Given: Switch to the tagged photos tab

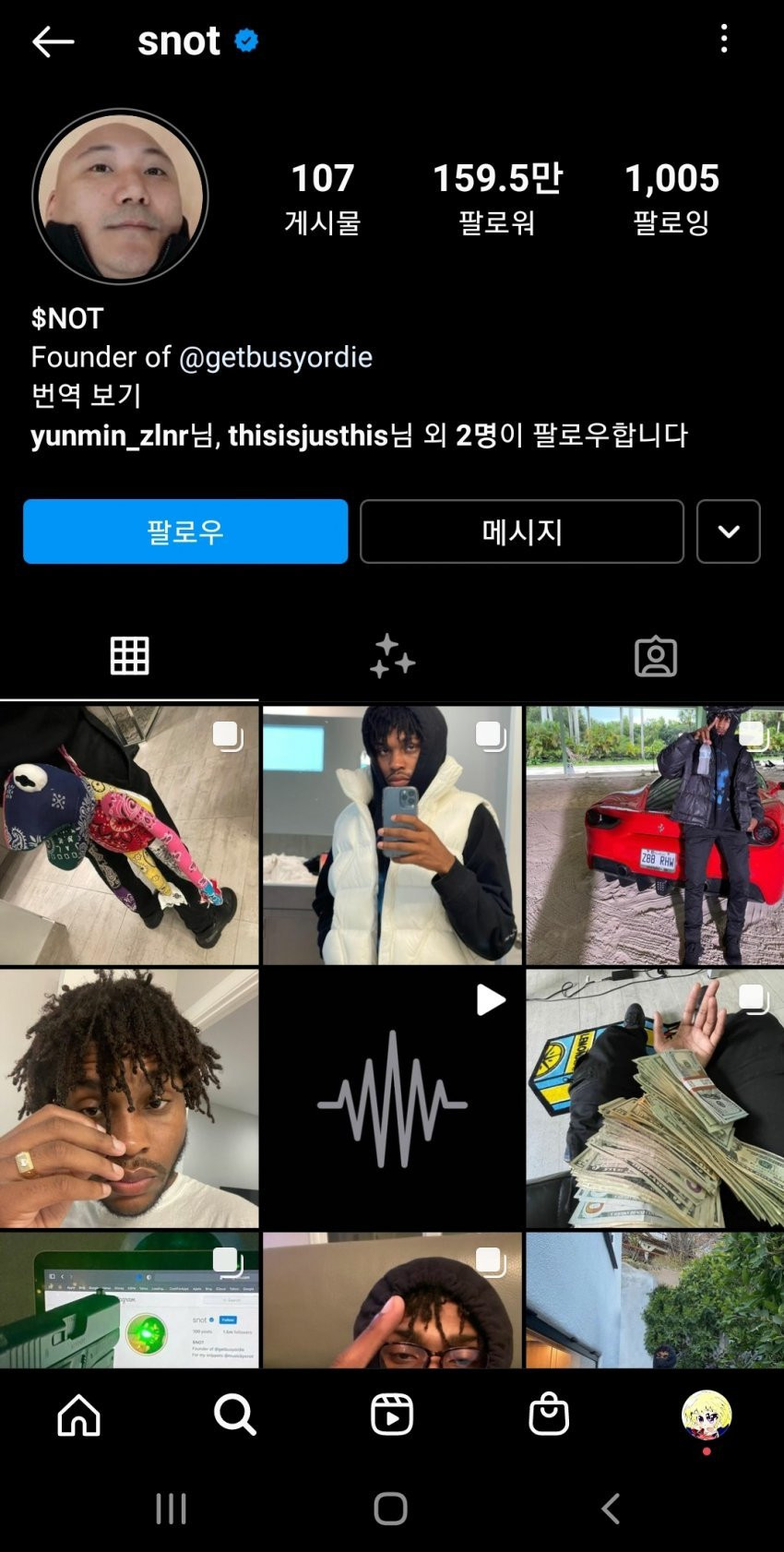Looking at the screenshot, I should pos(656,656).
